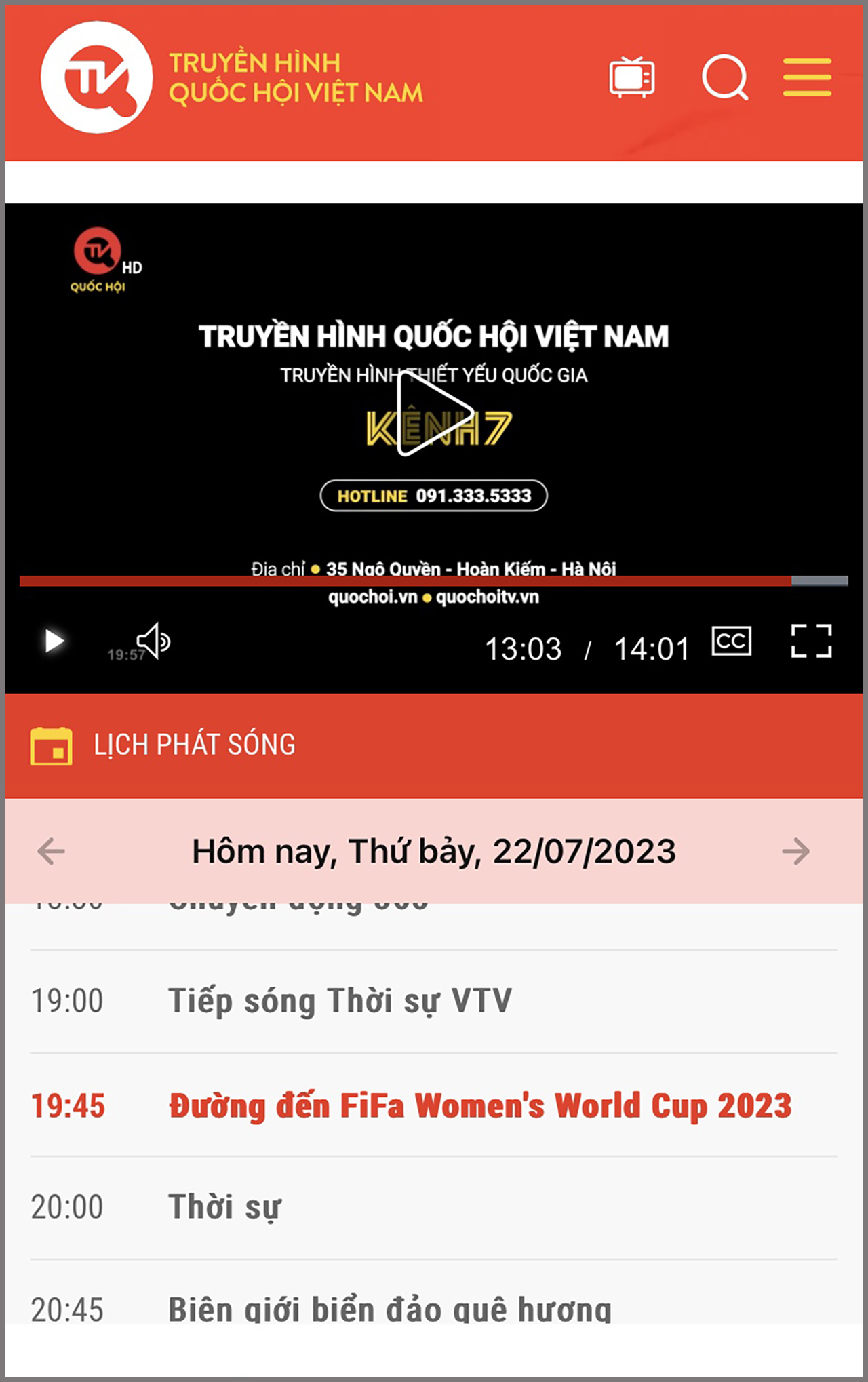Screen dimensions: 868x1382
Task: Open the live TV icon in header
Action: (x=631, y=78)
